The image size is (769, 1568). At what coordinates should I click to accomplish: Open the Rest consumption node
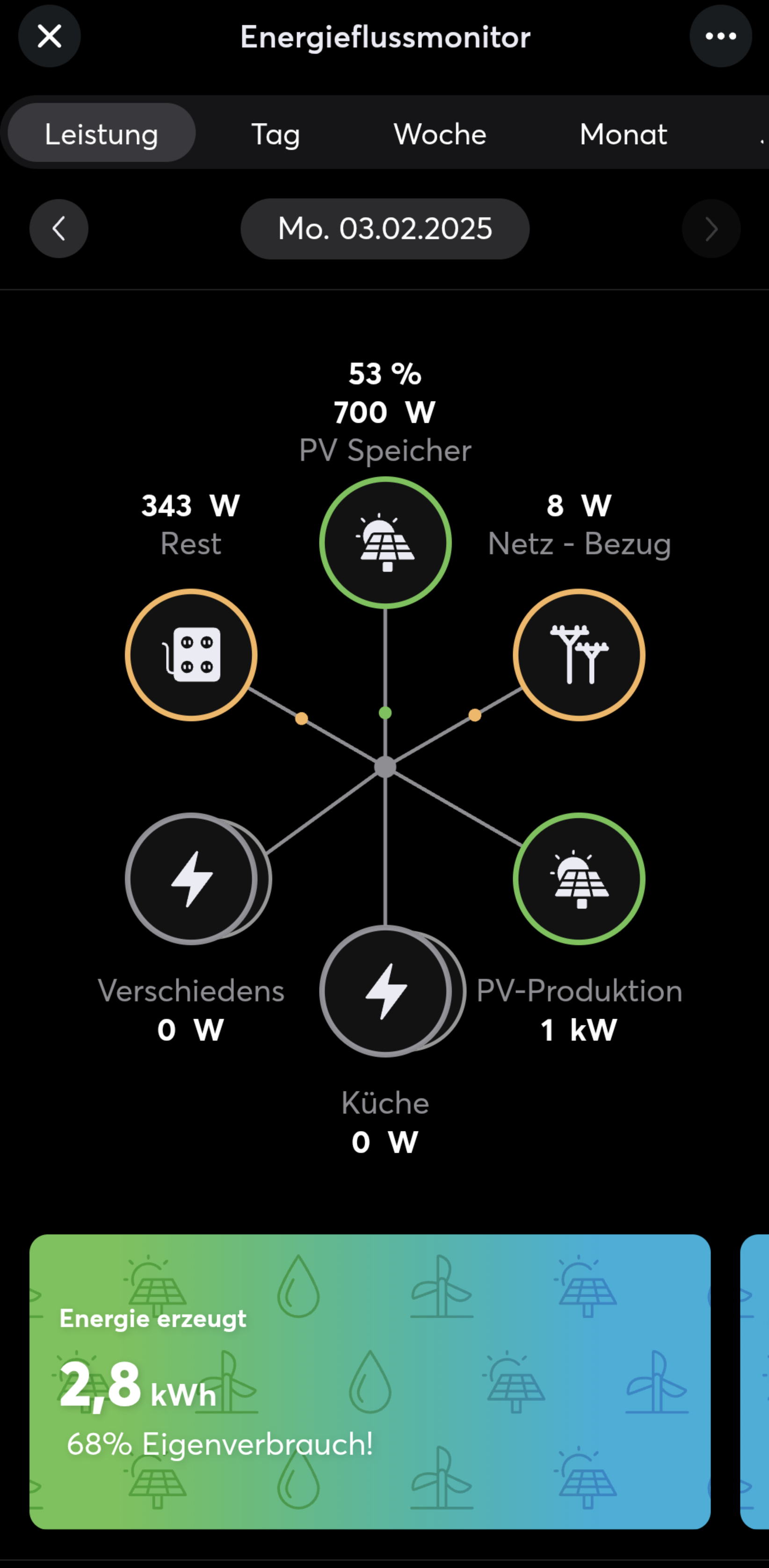coord(191,655)
